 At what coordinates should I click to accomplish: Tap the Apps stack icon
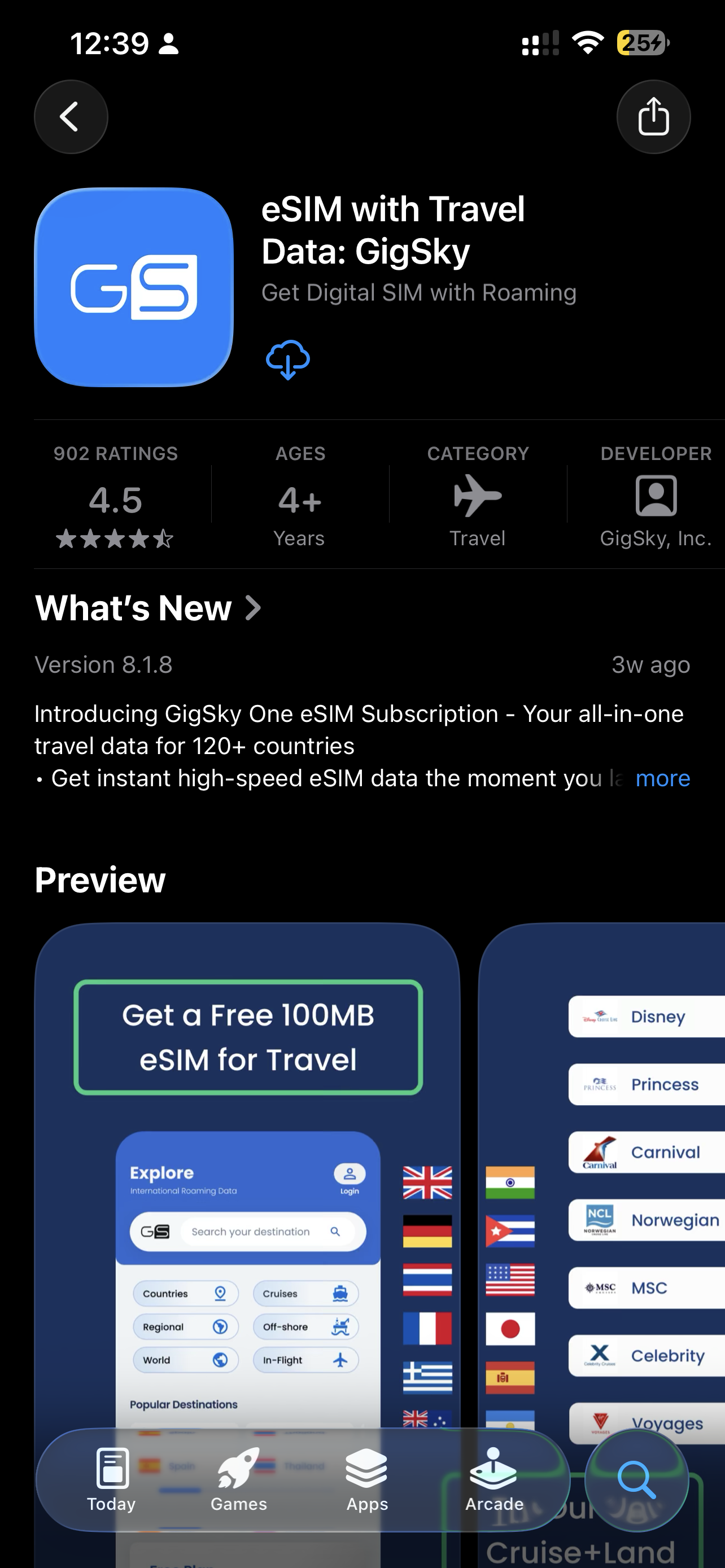pos(366,1466)
